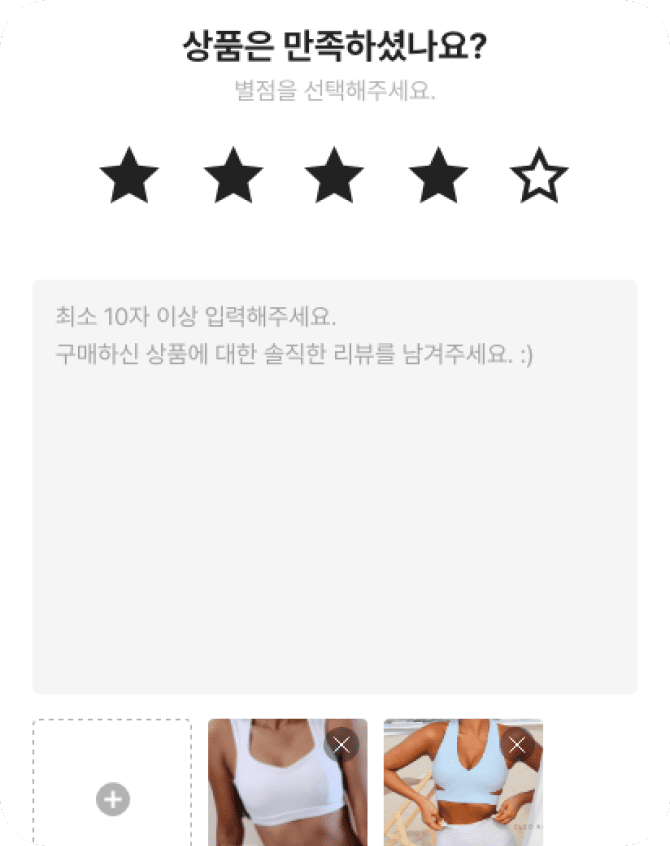
Task: Delete the light blue top photo
Action: [517, 744]
